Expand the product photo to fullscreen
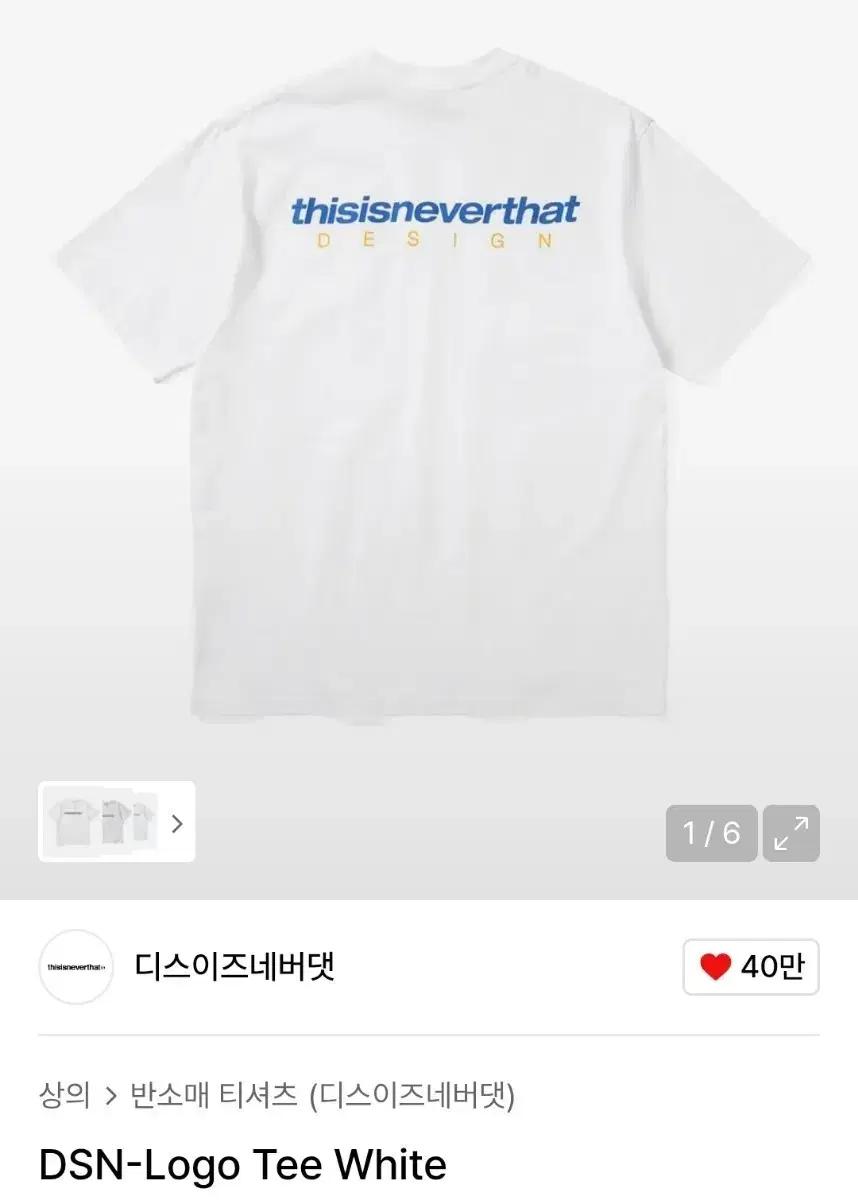The image size is (858, 1200). click(792, 833)
